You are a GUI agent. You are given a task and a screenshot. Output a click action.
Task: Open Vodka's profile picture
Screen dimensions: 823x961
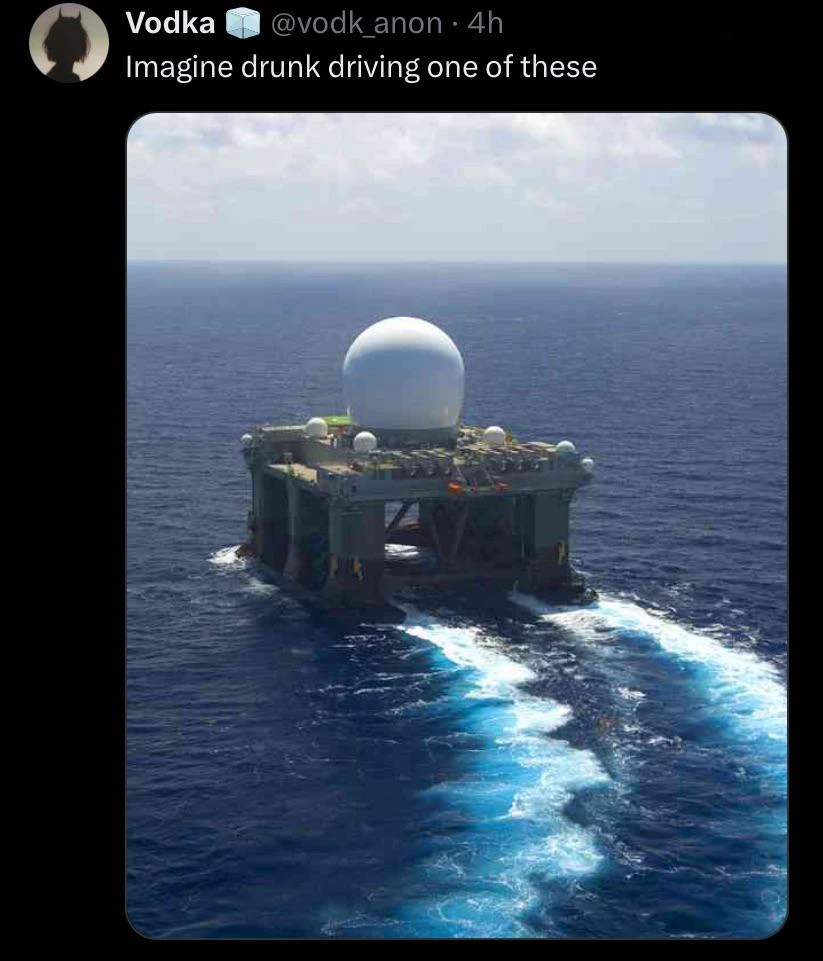coord(68,42)
